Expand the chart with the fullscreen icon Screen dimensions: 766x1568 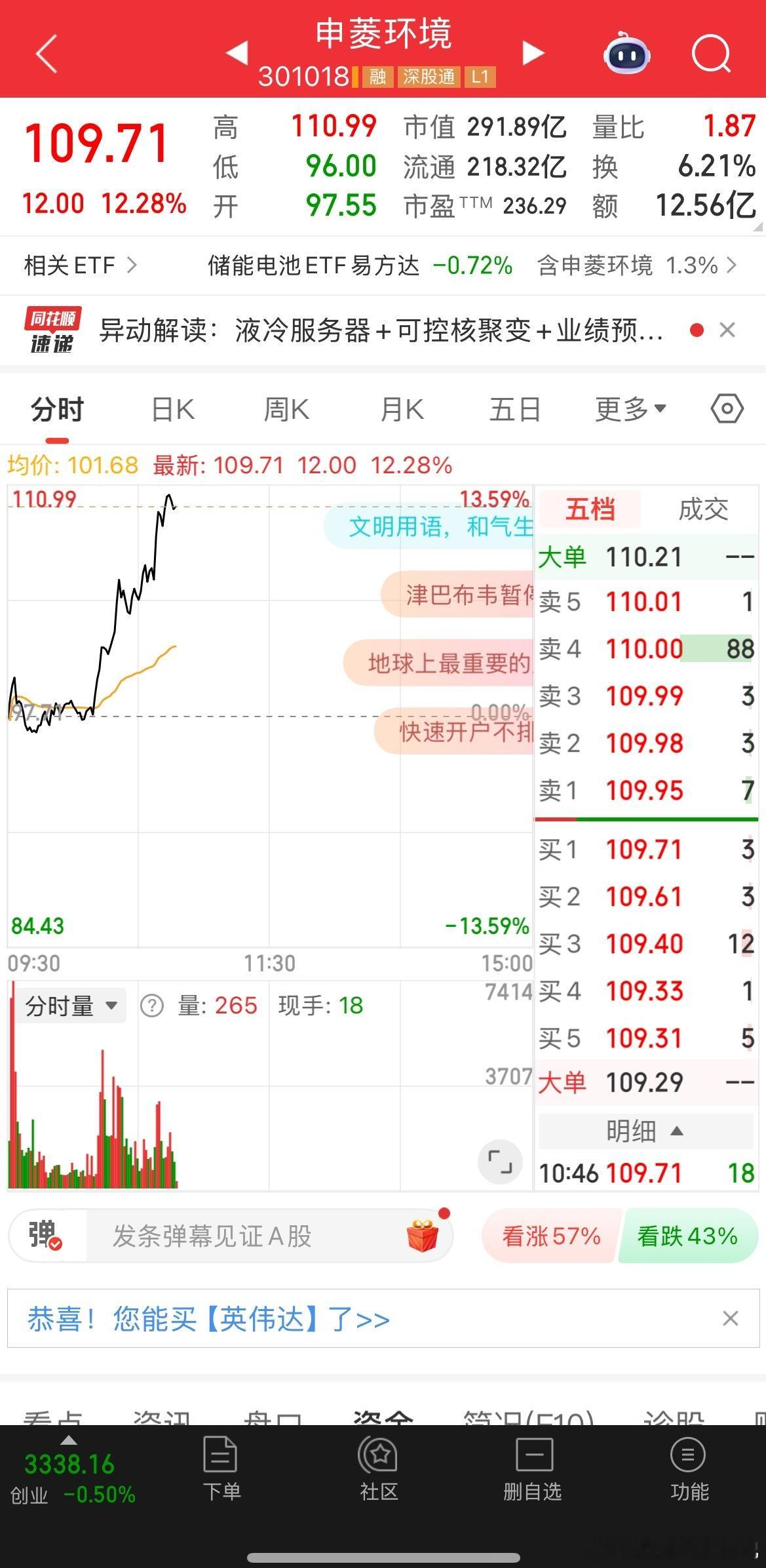click(501, 1162)
